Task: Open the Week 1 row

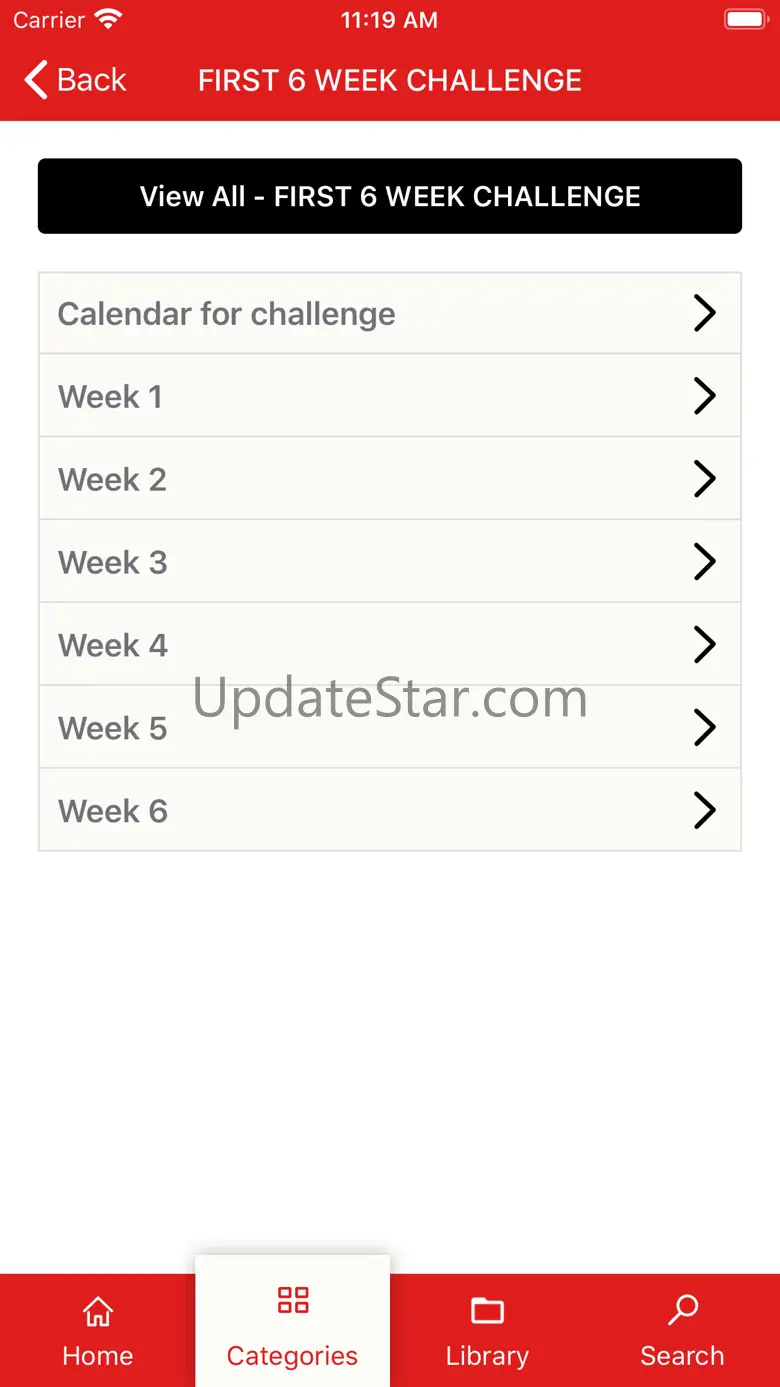Action: (x=390, y=397)
